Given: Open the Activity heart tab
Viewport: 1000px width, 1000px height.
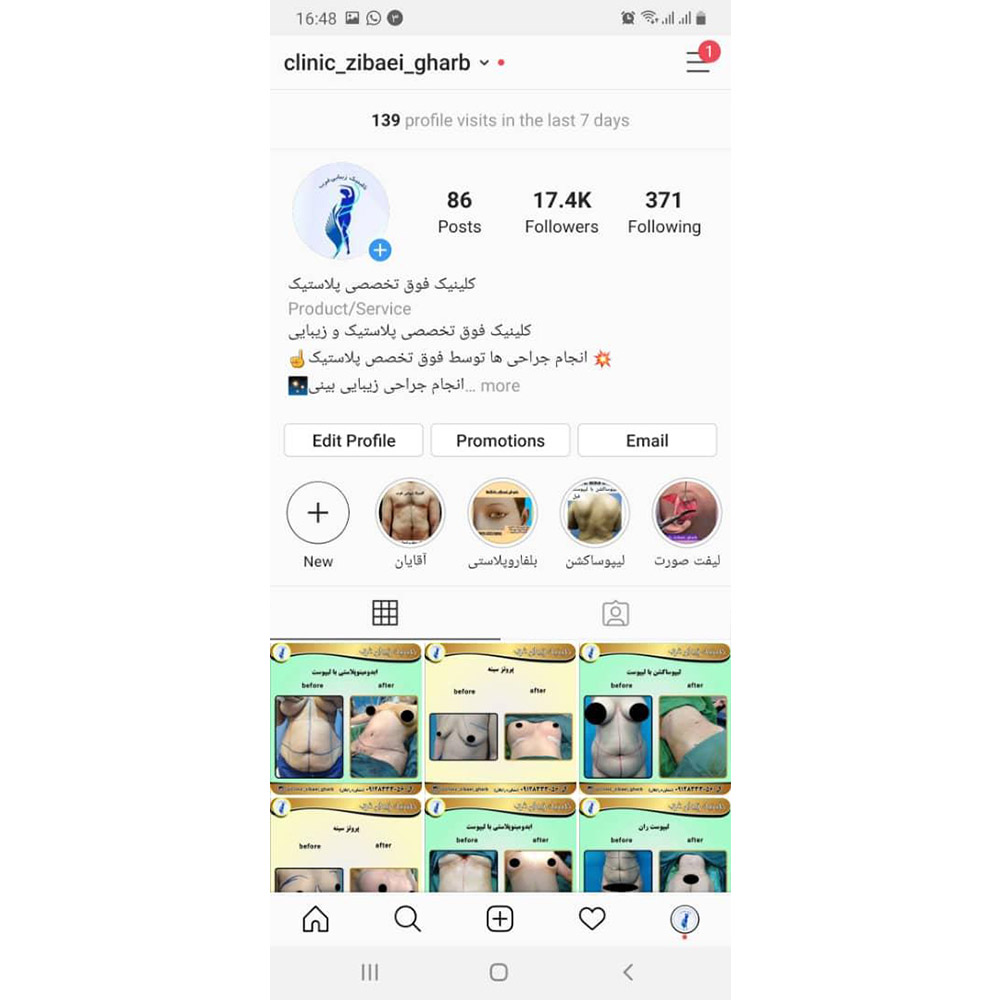Looking at the screenshot, I should tap(592, 919).
